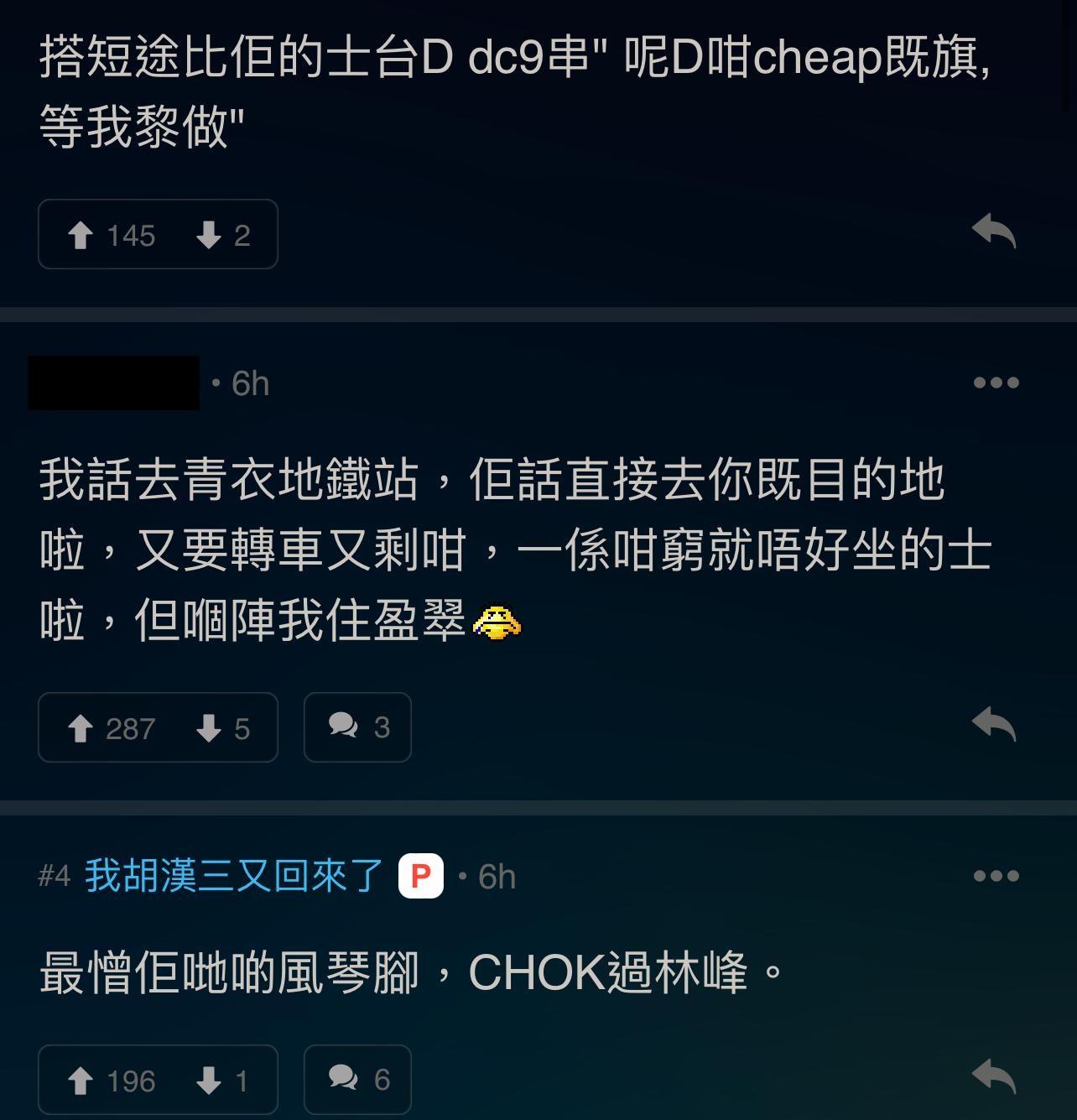Open the more options menu on comment #4
Image resolution: width=1077 pixels, height=1120 pixels.
995,876
